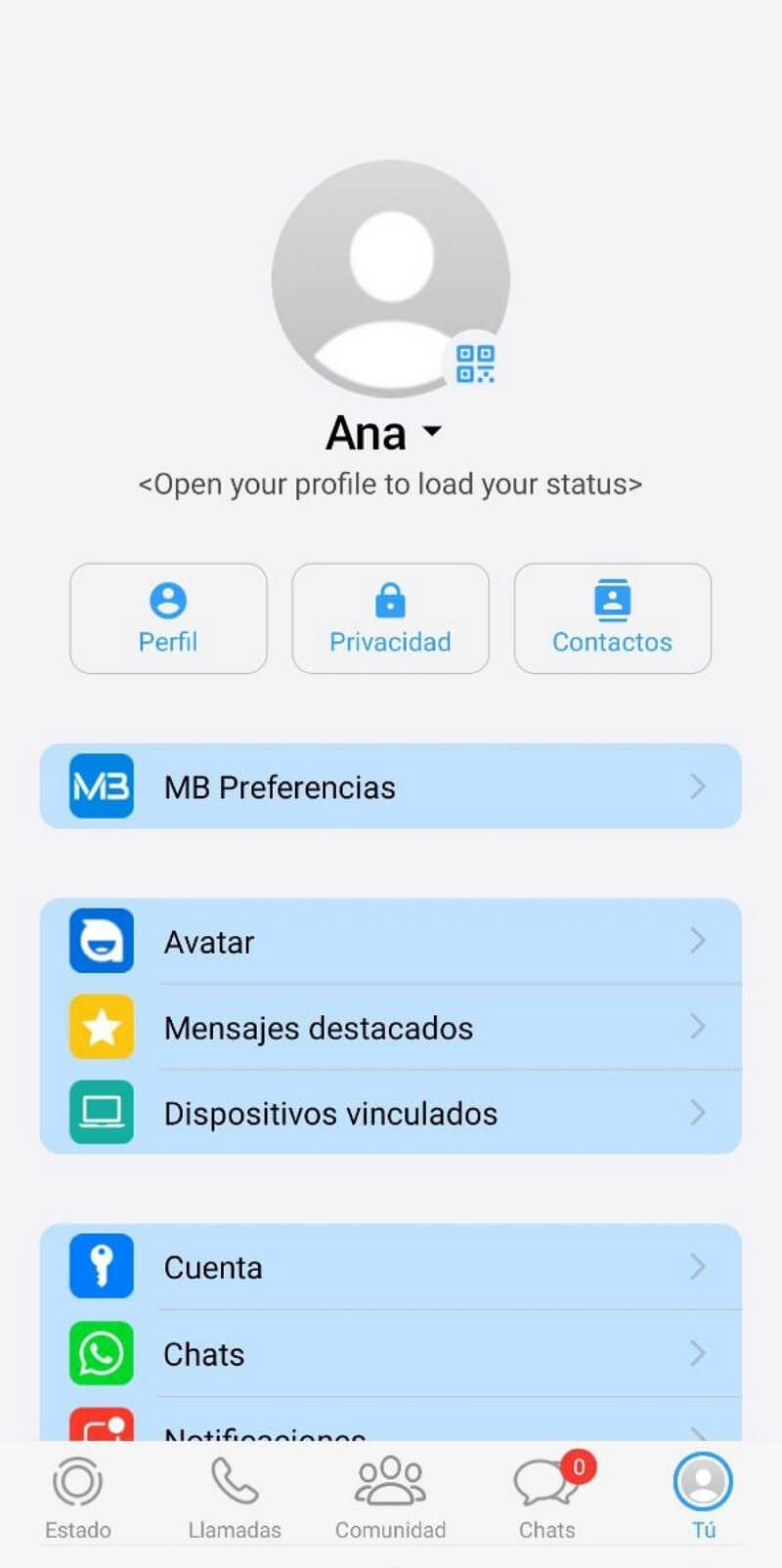Open Dispositivos vinculados laptop icon
The width and height of the screenshot is (782, 1568).
101,1113
